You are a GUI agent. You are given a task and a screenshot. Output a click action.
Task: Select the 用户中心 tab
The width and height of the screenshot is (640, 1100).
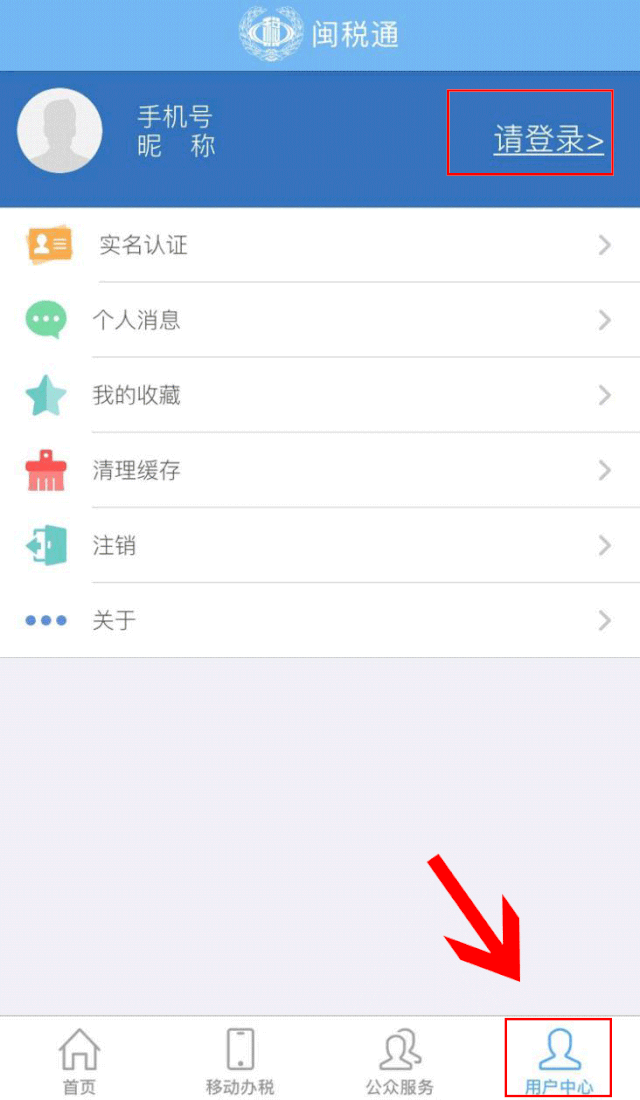tap(558, 1060)
